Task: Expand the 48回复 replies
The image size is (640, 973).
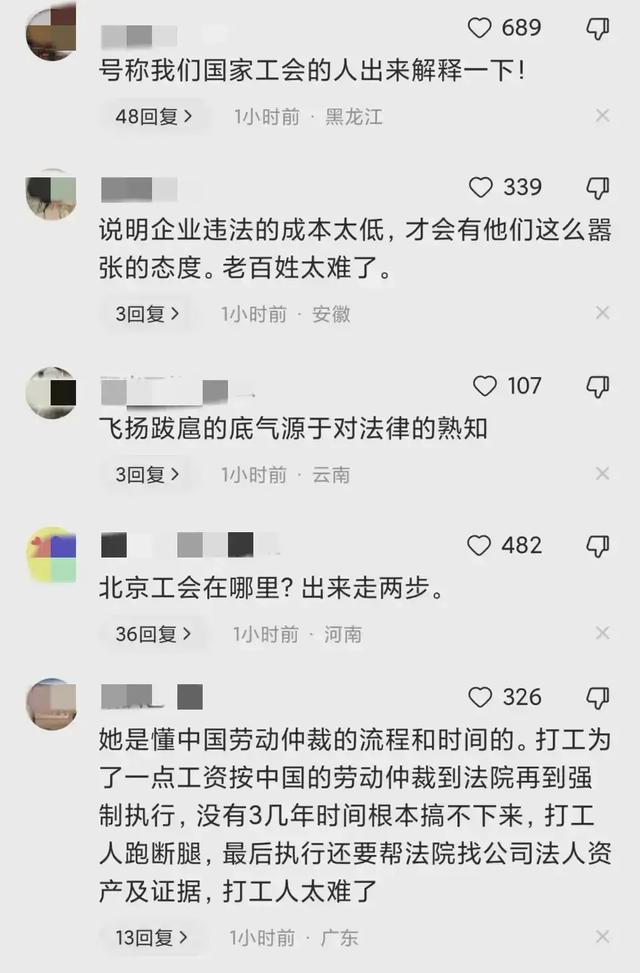Action: (153, 117)
